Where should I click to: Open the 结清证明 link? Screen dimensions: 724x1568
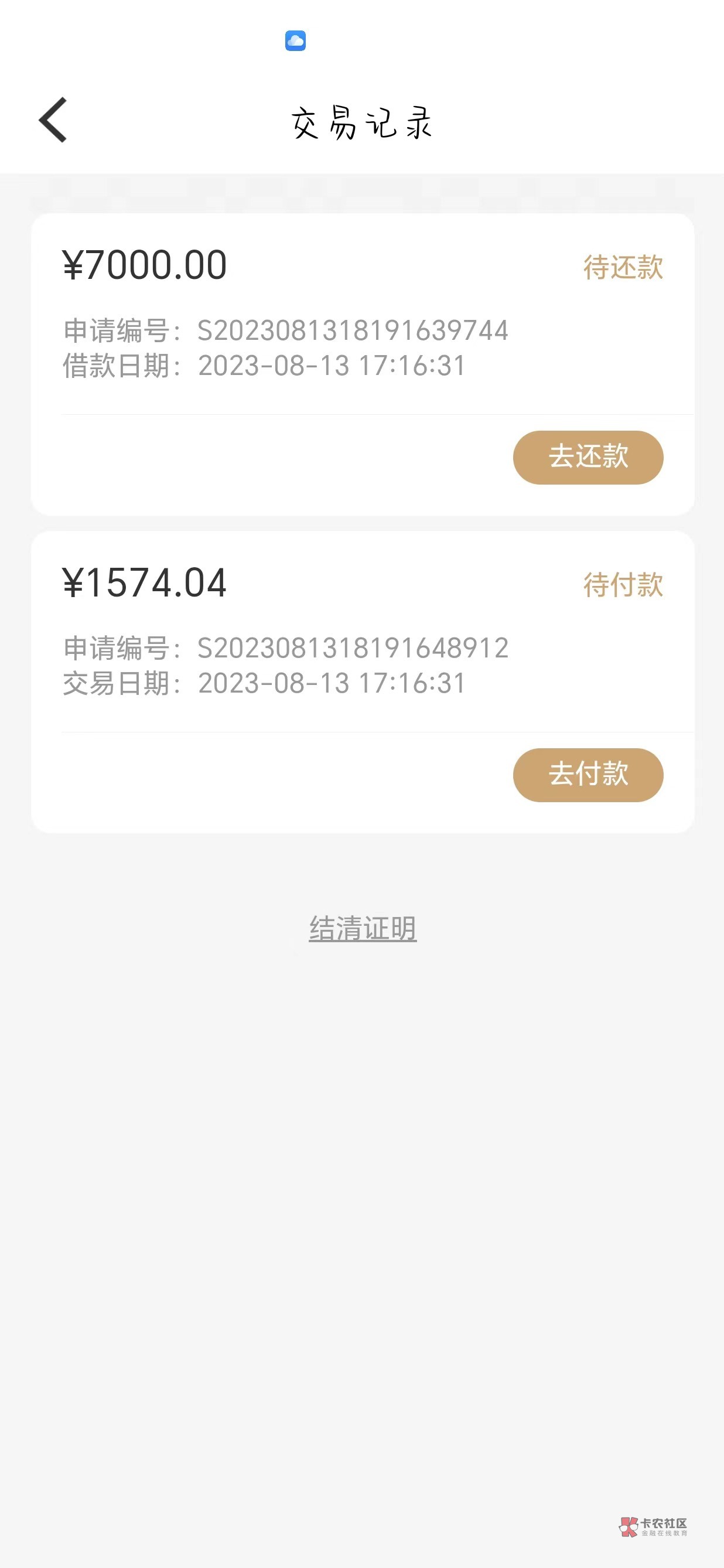point(363,929)
